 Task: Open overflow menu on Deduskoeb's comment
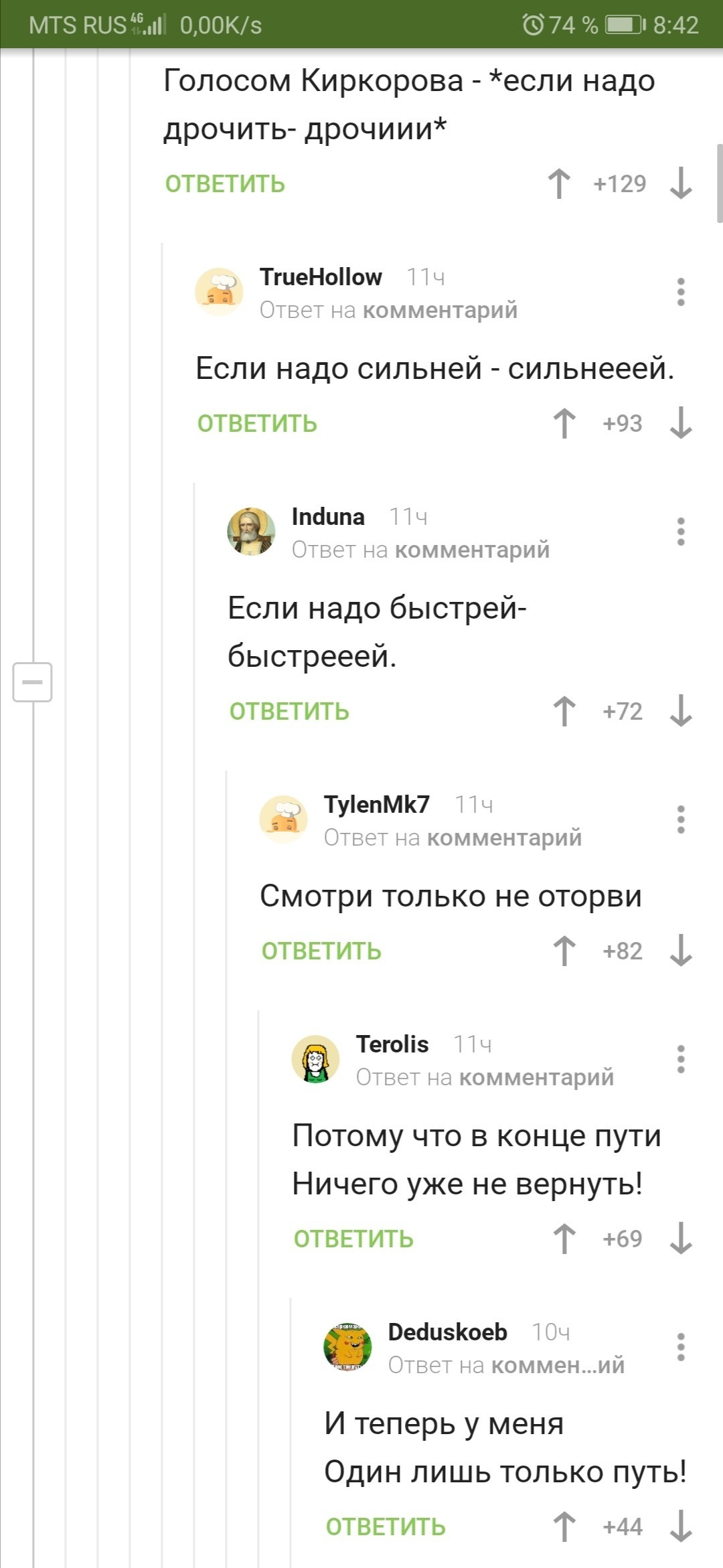681,1347
